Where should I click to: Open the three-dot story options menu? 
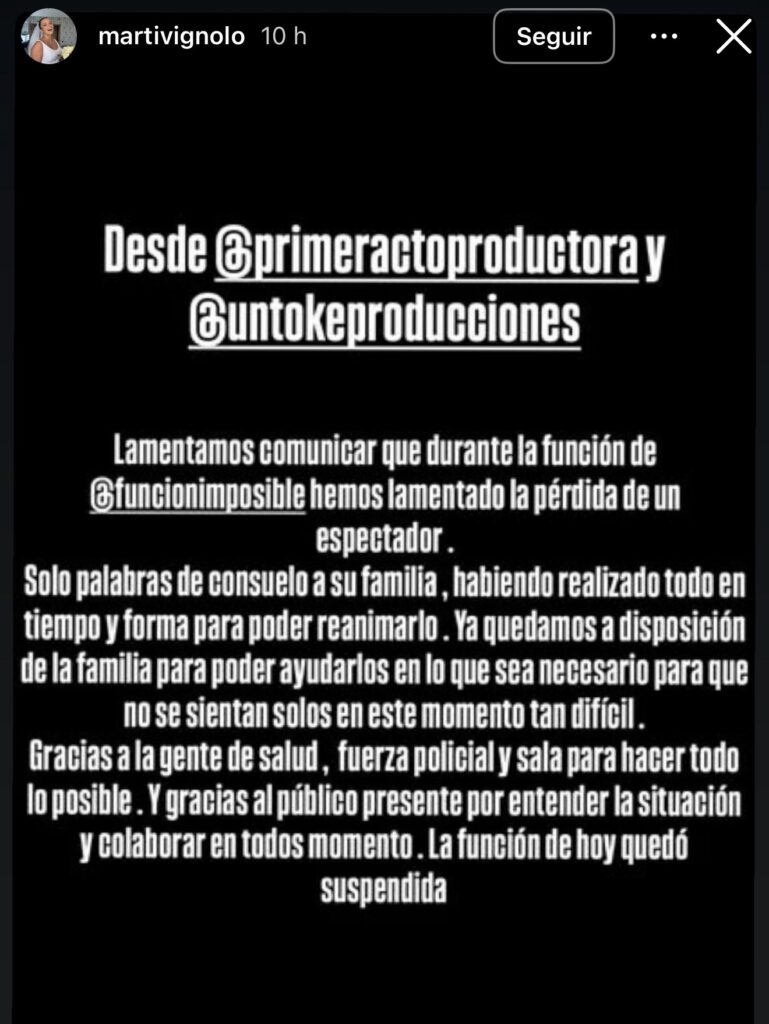coord(664,37)
